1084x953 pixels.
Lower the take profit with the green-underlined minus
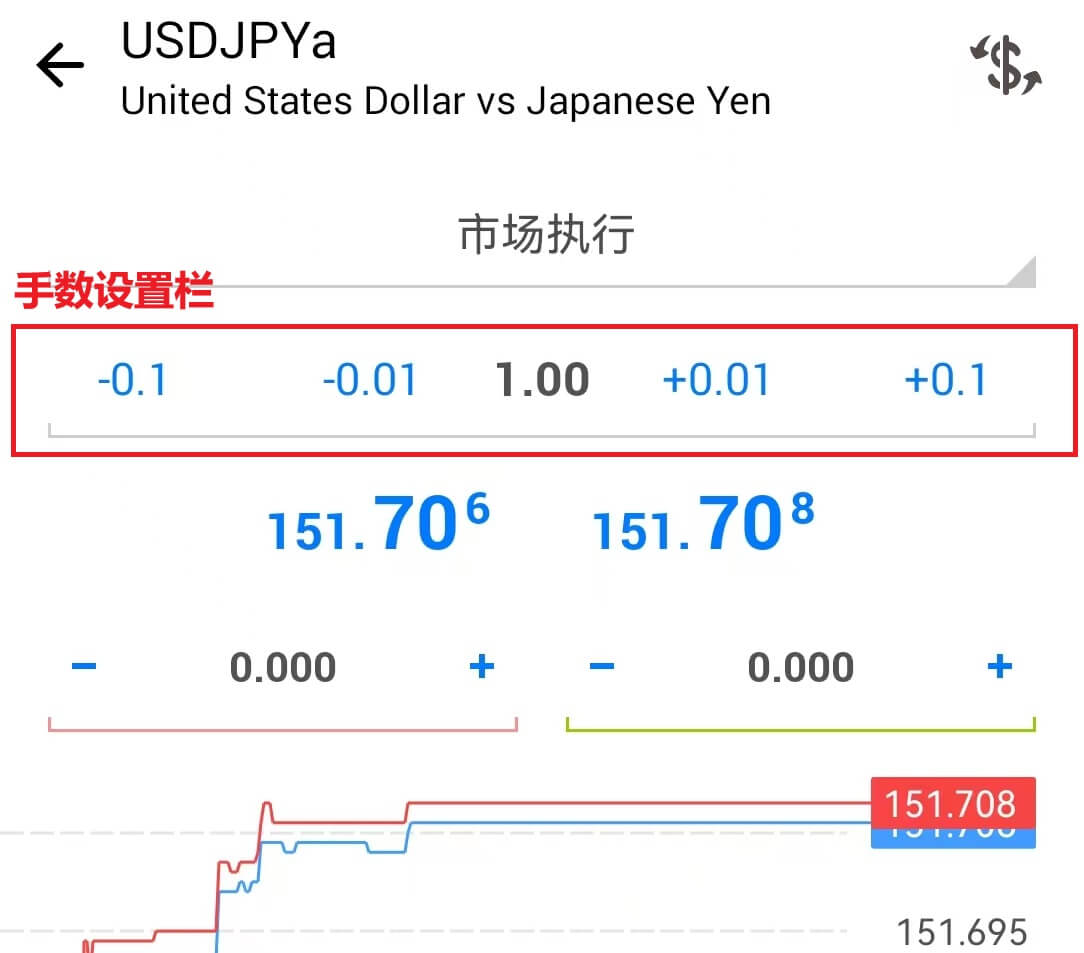pos(602,666)
